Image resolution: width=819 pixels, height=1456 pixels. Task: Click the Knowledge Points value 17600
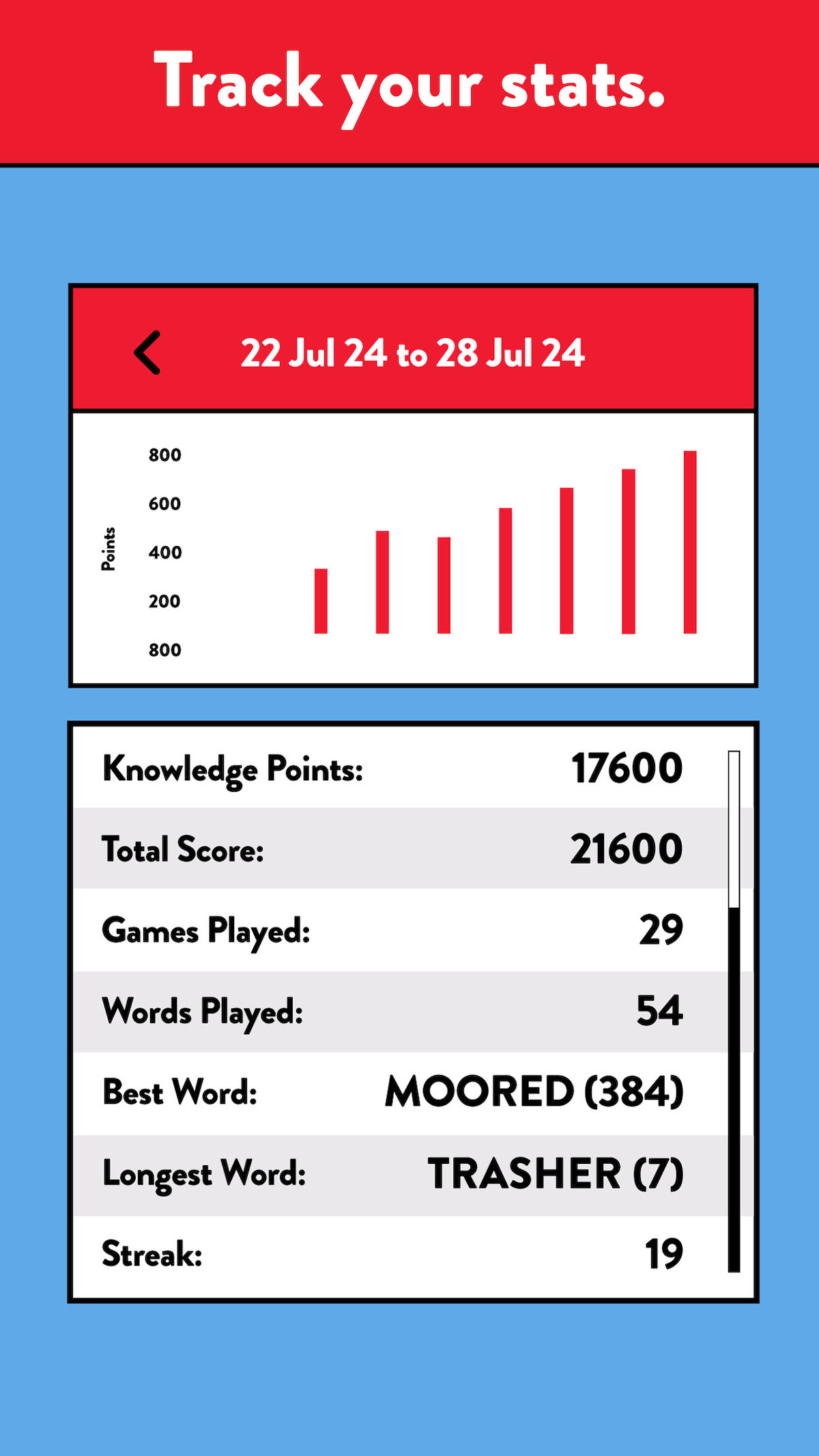626,767
